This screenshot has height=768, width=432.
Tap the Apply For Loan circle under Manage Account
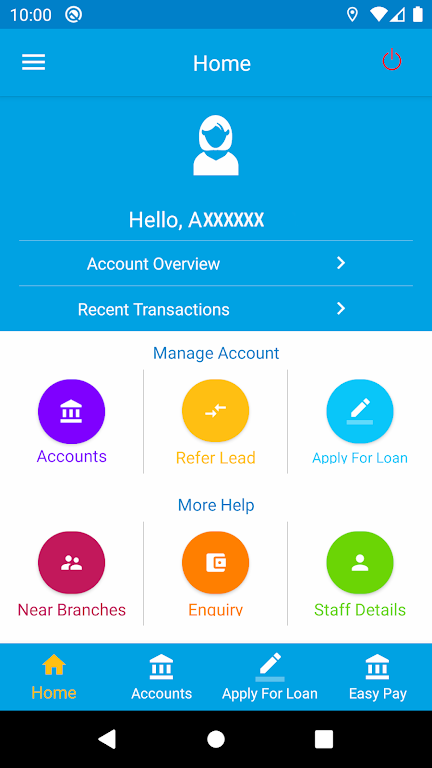pos(360,411)
